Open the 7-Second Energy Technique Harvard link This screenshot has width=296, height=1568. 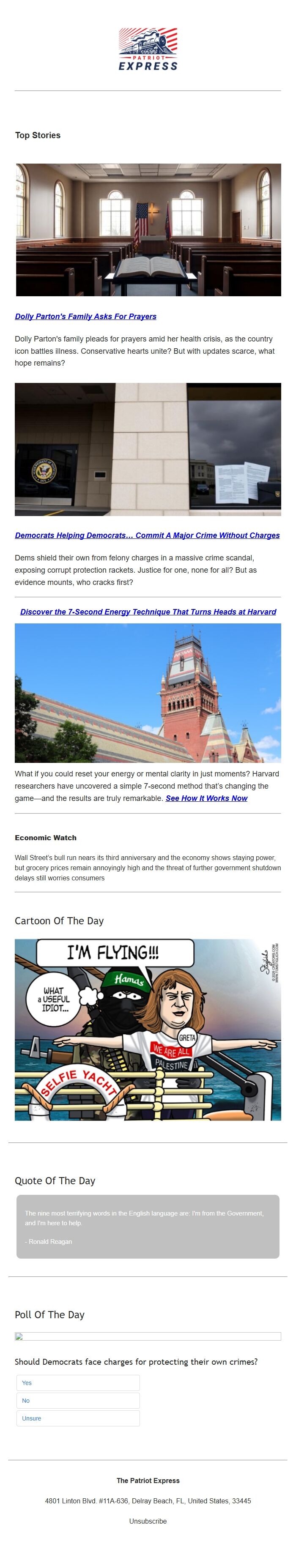pos(148,612)
